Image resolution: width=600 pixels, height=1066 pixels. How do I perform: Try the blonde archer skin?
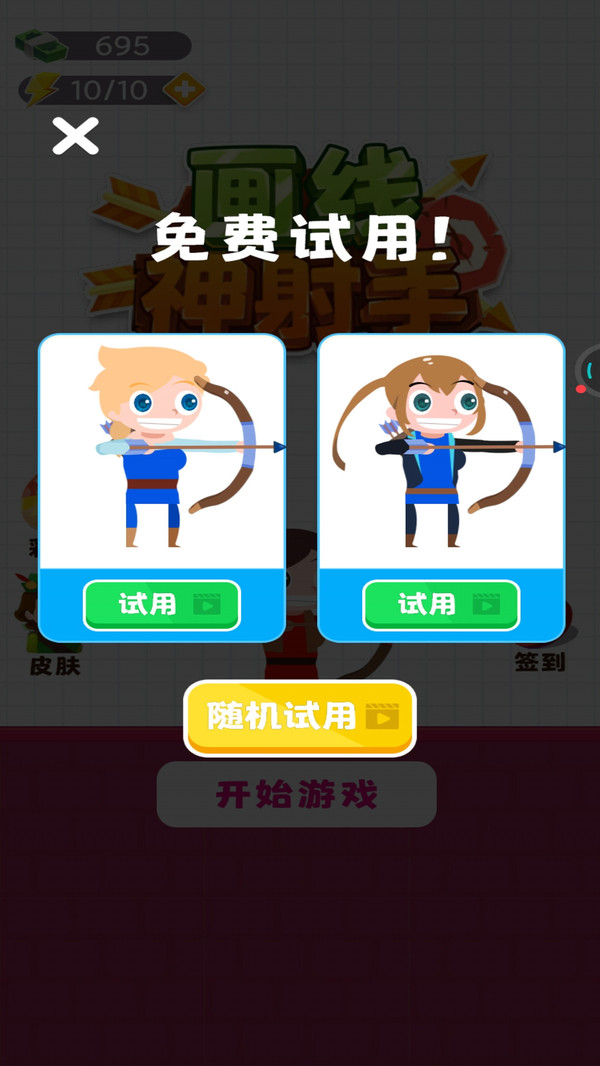[162, 604]
